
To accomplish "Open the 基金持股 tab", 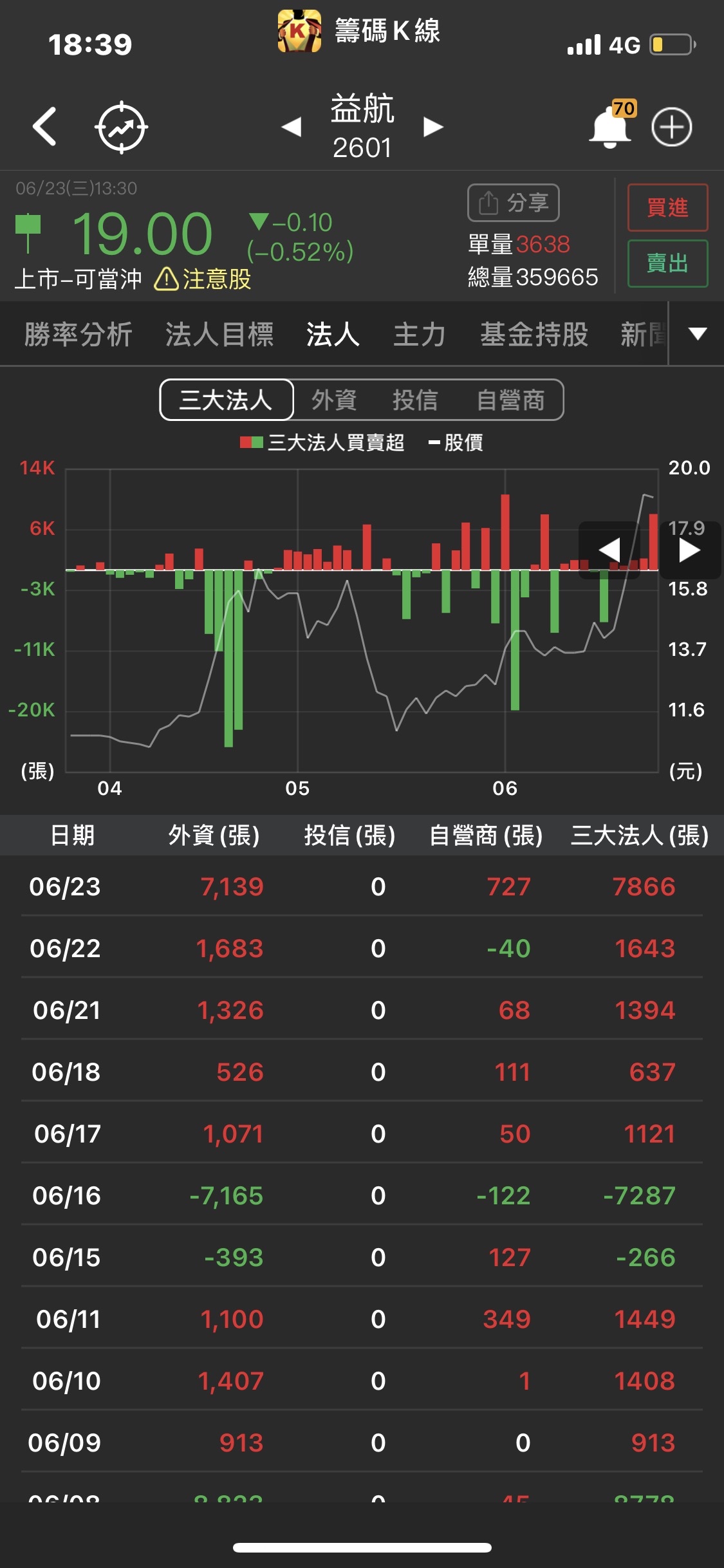I will 534,335.
